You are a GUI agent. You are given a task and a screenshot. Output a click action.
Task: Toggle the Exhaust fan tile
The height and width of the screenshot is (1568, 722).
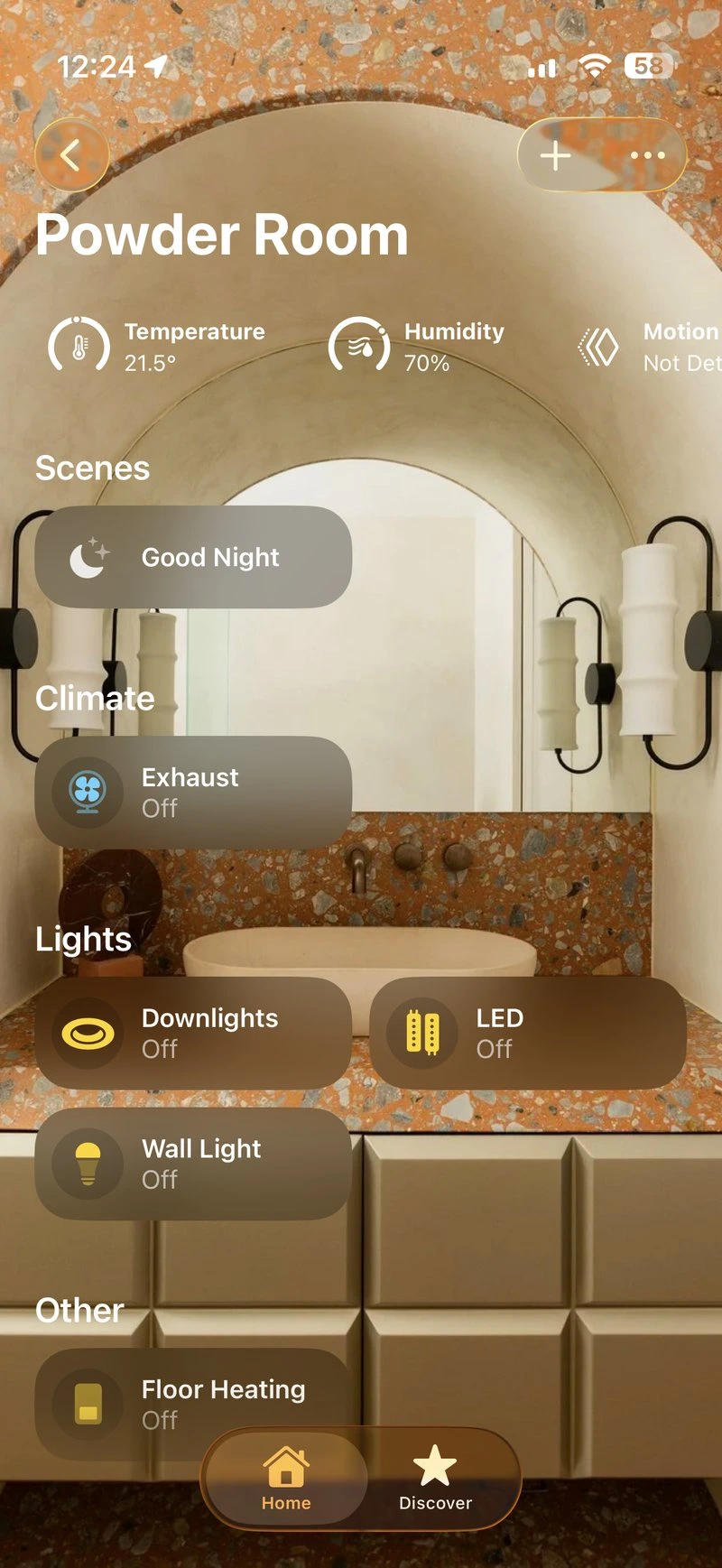tap(193, 792)
